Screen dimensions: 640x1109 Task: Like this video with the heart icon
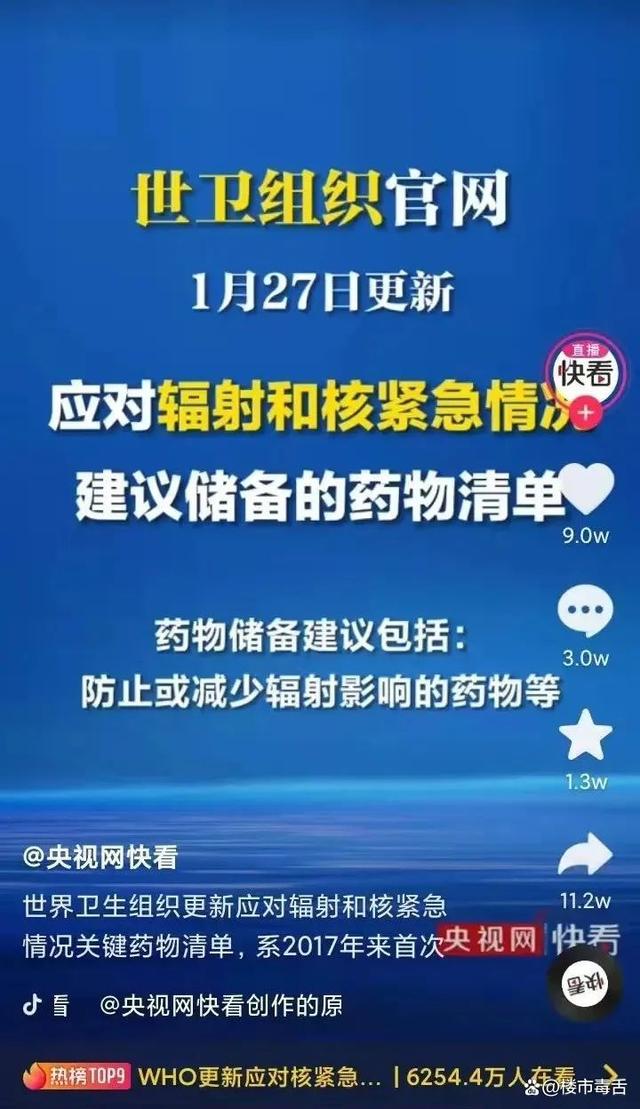click(x=586, y=489)
